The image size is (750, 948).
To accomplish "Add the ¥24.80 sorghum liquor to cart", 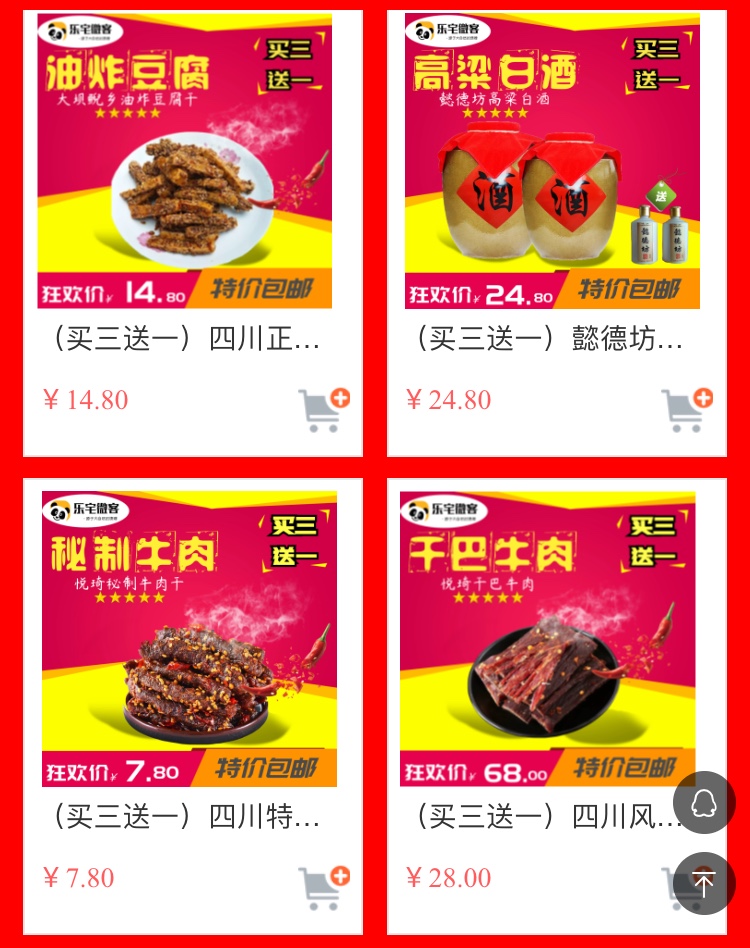I will pyautogui.click(x=687, y=410).
